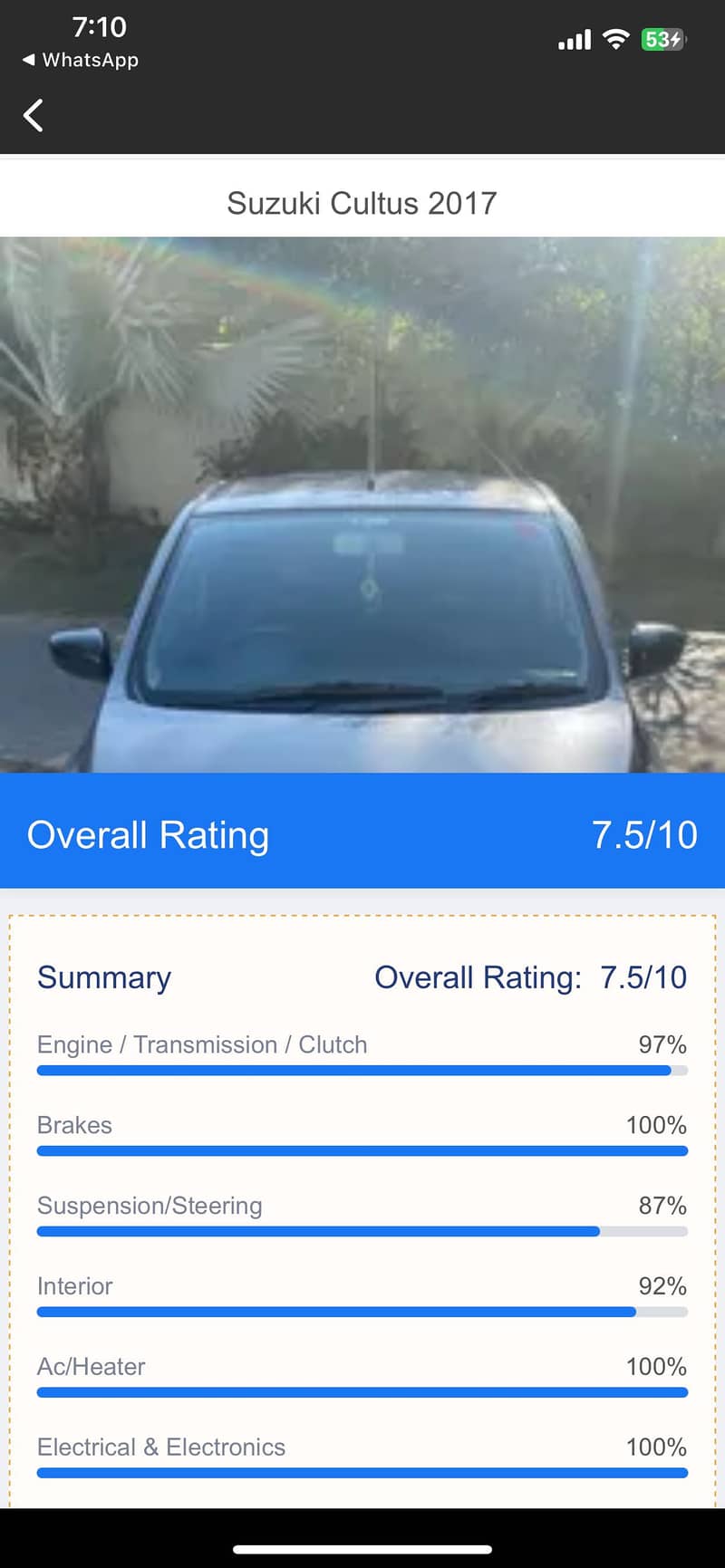
Task: Return to WhatsApp via status bar link
Action: (81, 61)
